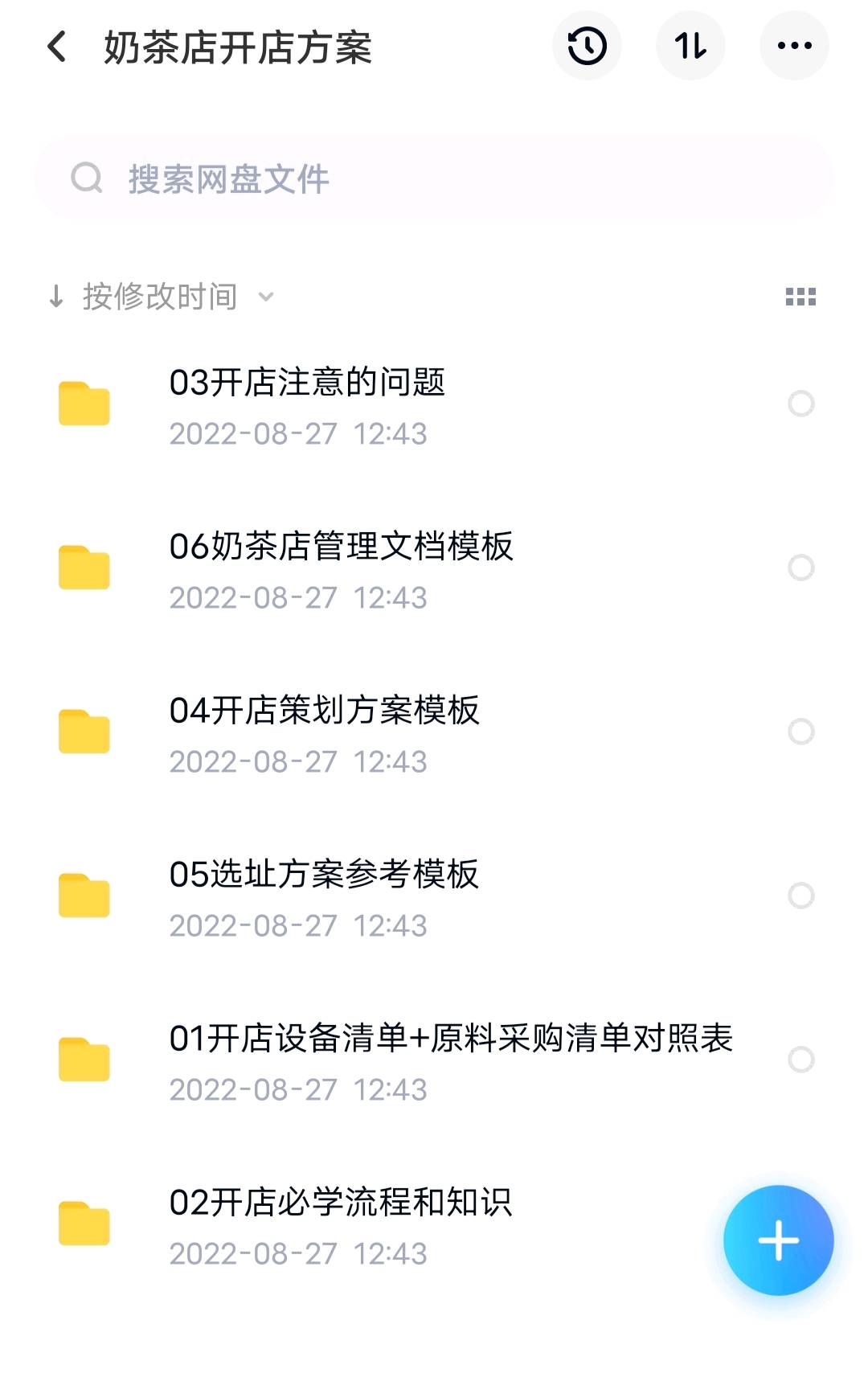This screenshot has height=1394, width=868.
Task: Open the 06奶茶店管理文档模板 folder
Action: (341, 569)
